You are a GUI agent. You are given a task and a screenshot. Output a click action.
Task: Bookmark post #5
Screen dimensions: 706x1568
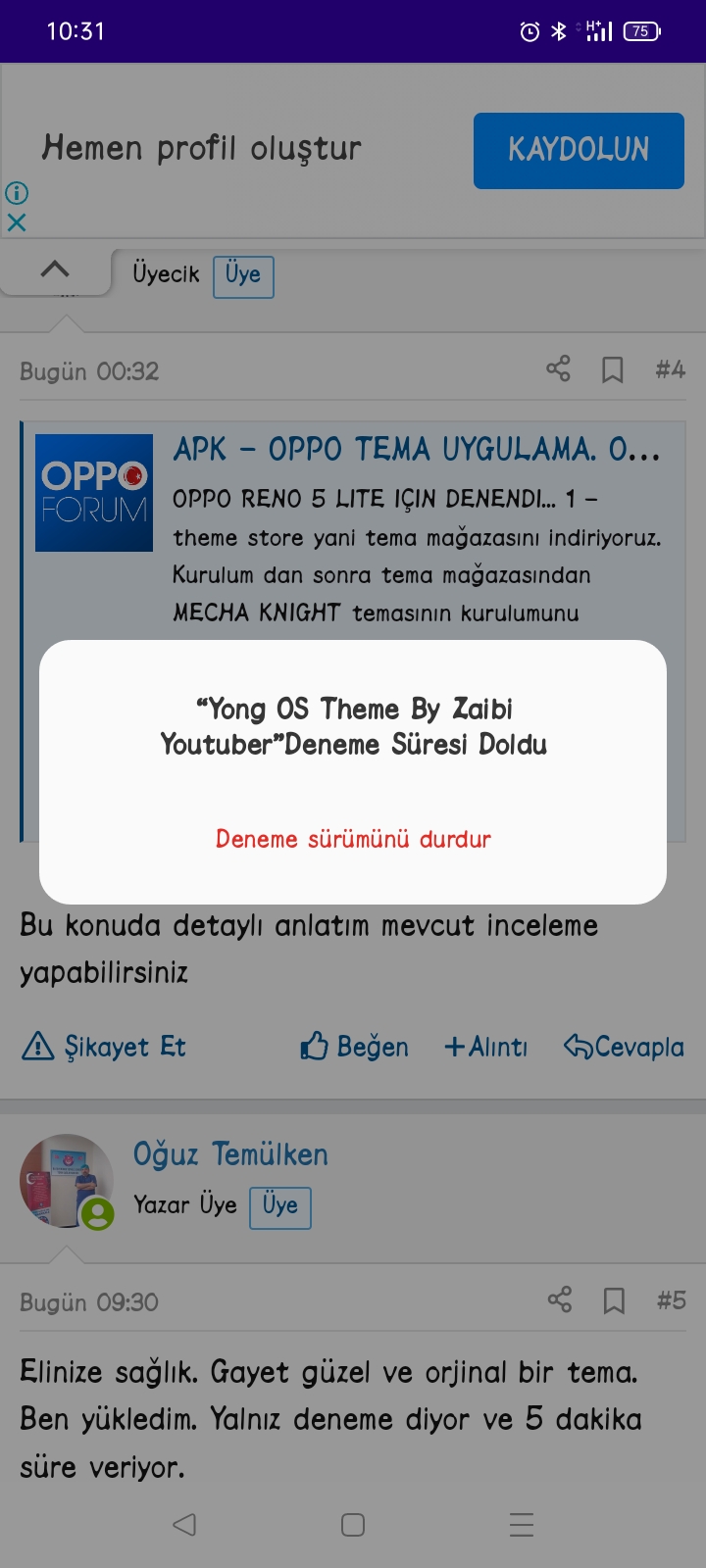(x=614, y=1300)
